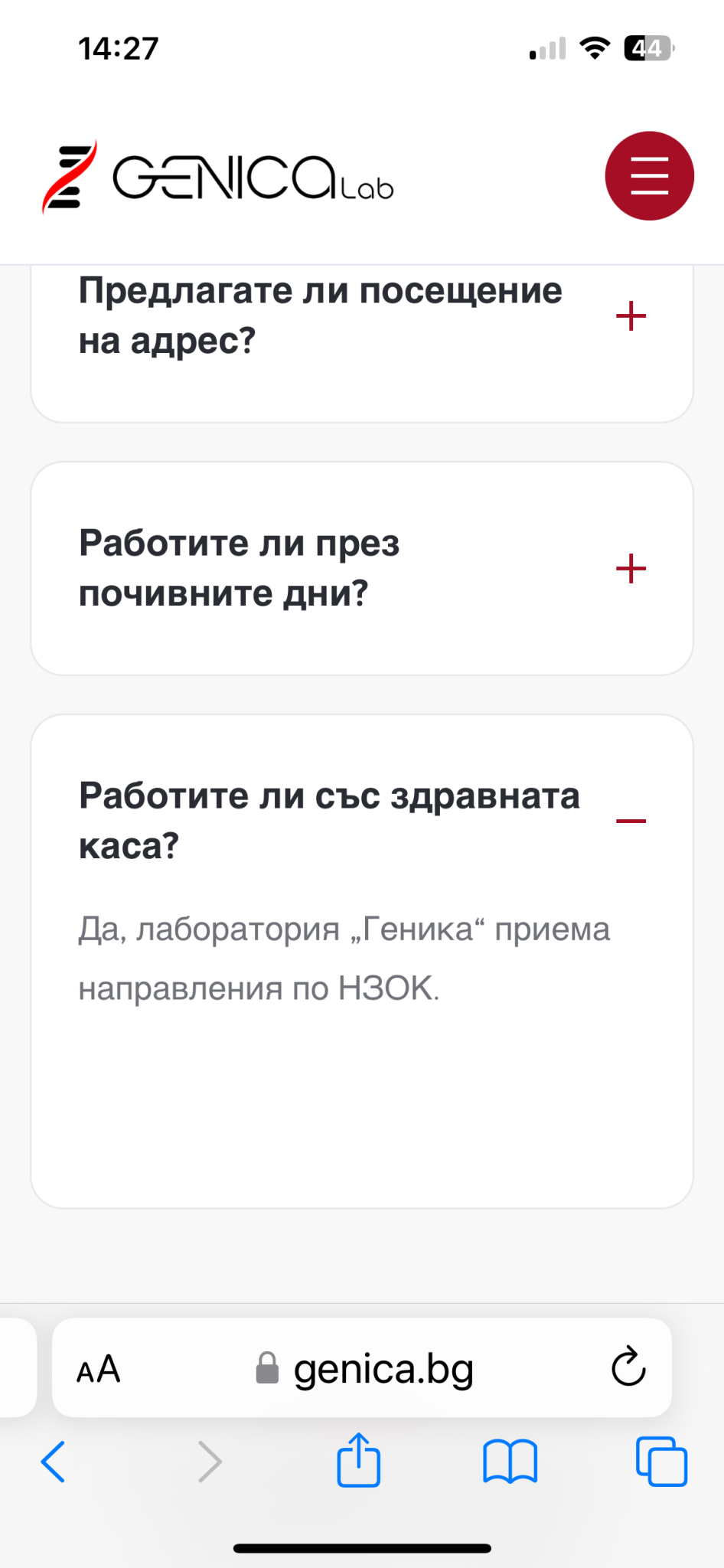Open the GenicaLab logo home link
Image resolution: width=724 pixels, height=1568 pixels.
pyautogui.click(x=218, y=178)
